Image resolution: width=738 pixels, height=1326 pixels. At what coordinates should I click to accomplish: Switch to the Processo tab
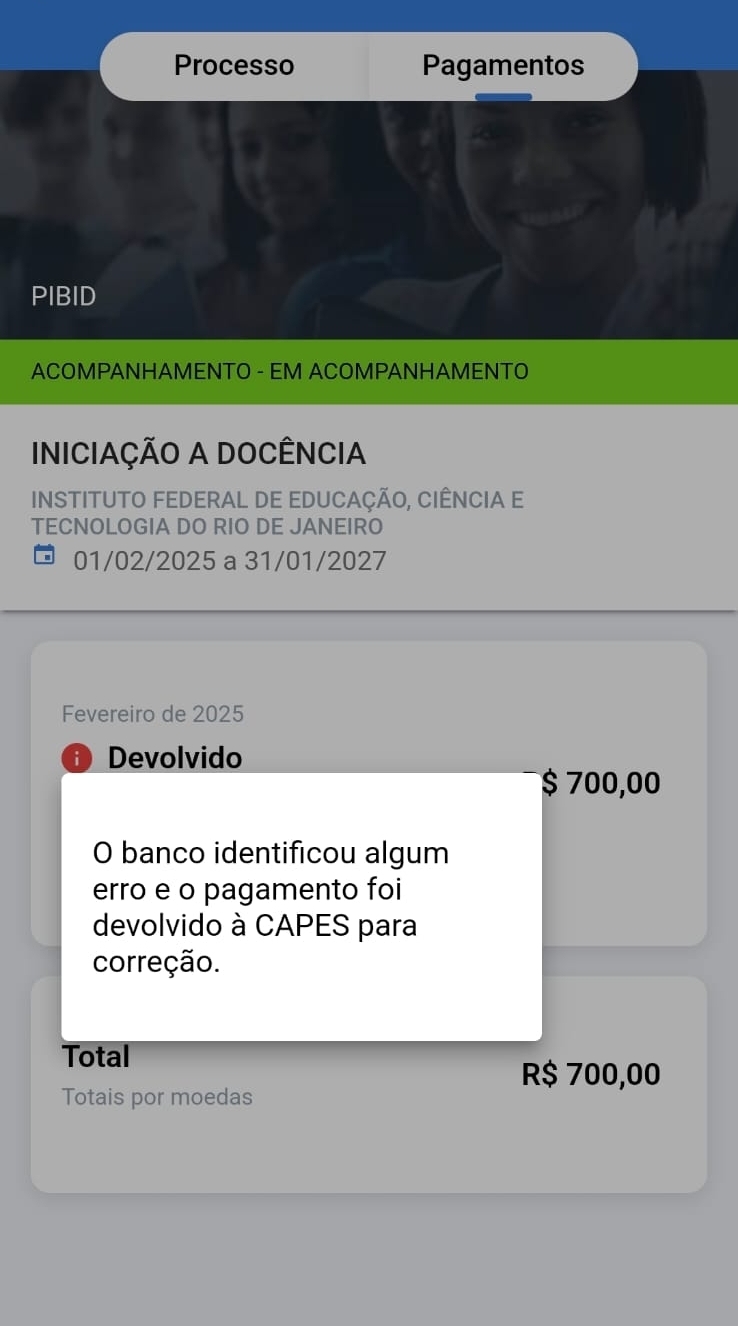click(x=234, y=66)
